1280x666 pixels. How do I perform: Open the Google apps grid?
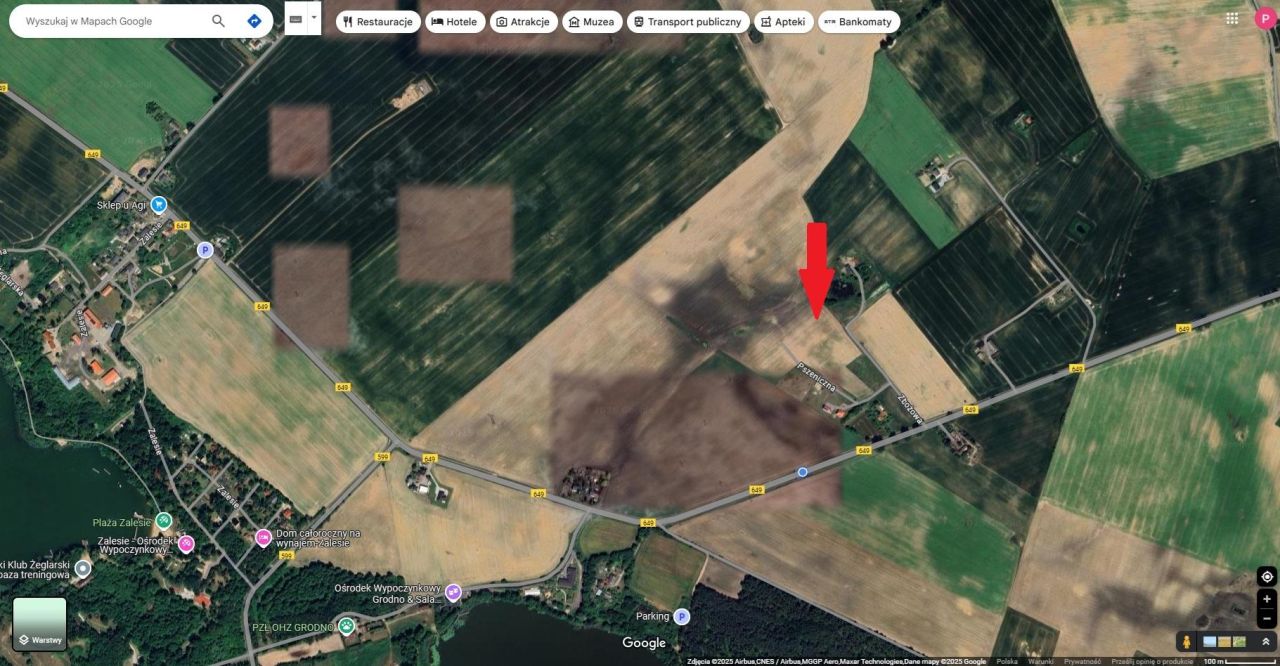pos(1232,18)
